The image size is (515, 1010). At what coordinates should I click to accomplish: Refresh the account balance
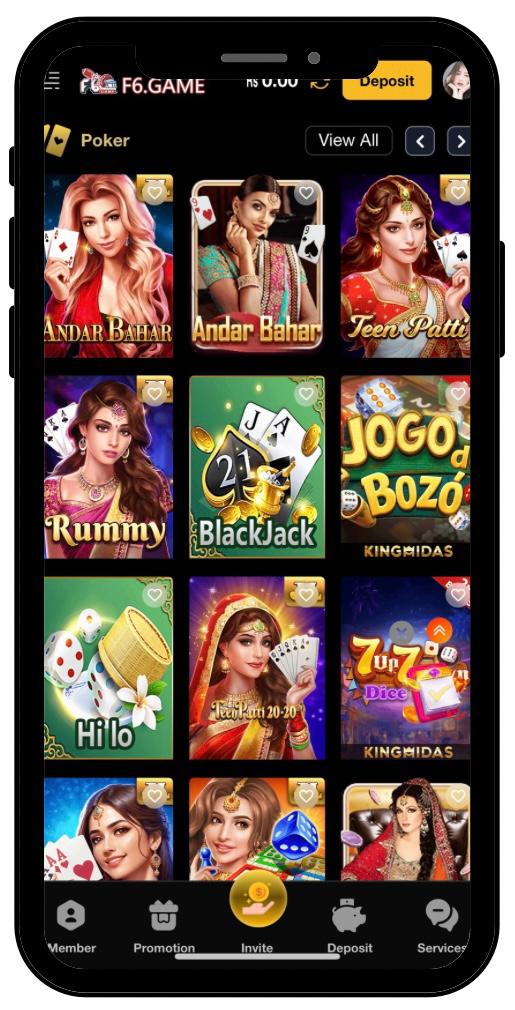click(320, 82)
